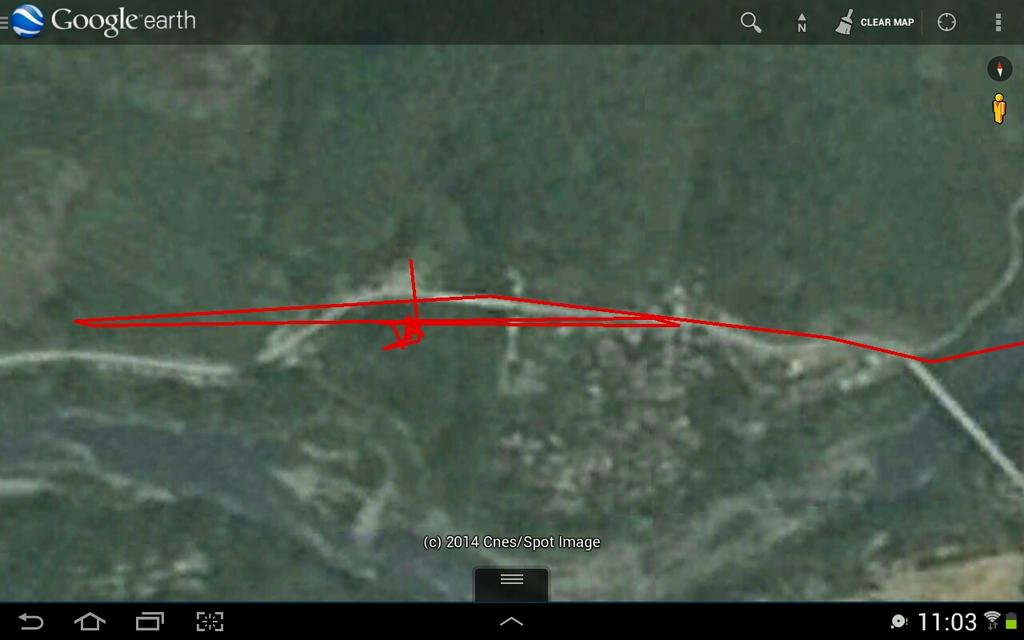This screenshot has height=640, width=1024.
Task: Center map on my location
Action: click(946, 22)
